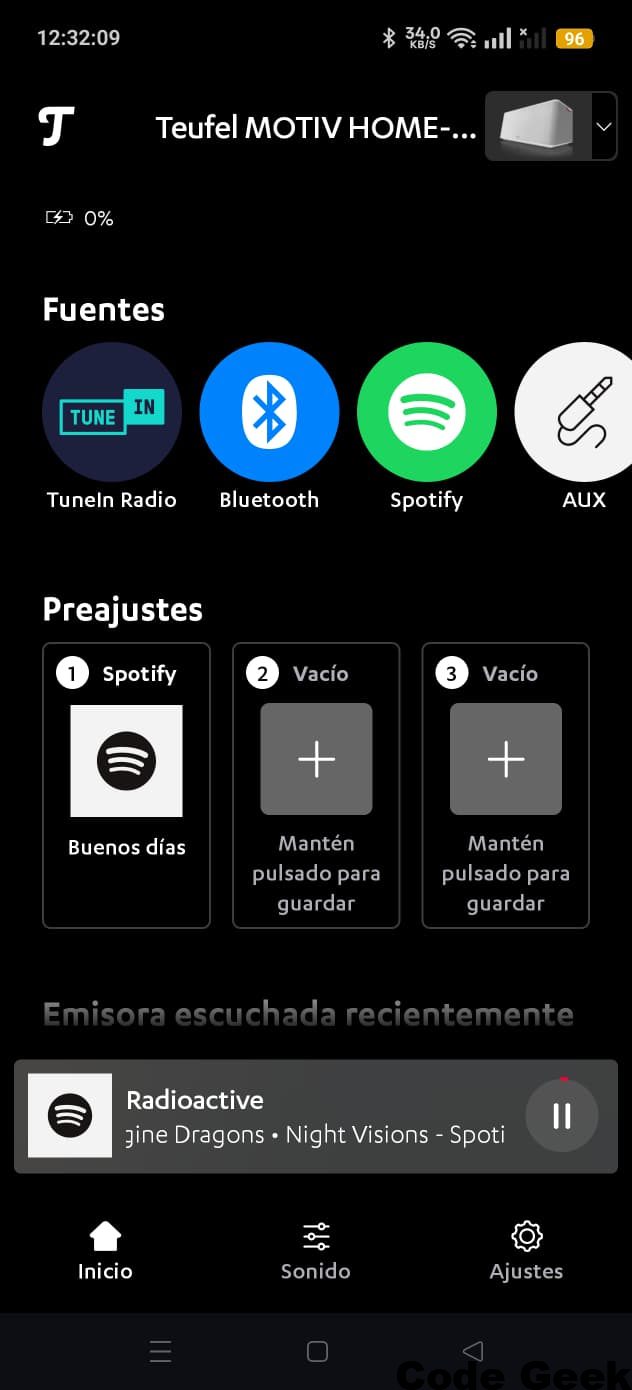Play preset 1 Spotify Buenos días
Viewport: 632px width, 1390px height.
click(126, 761)
